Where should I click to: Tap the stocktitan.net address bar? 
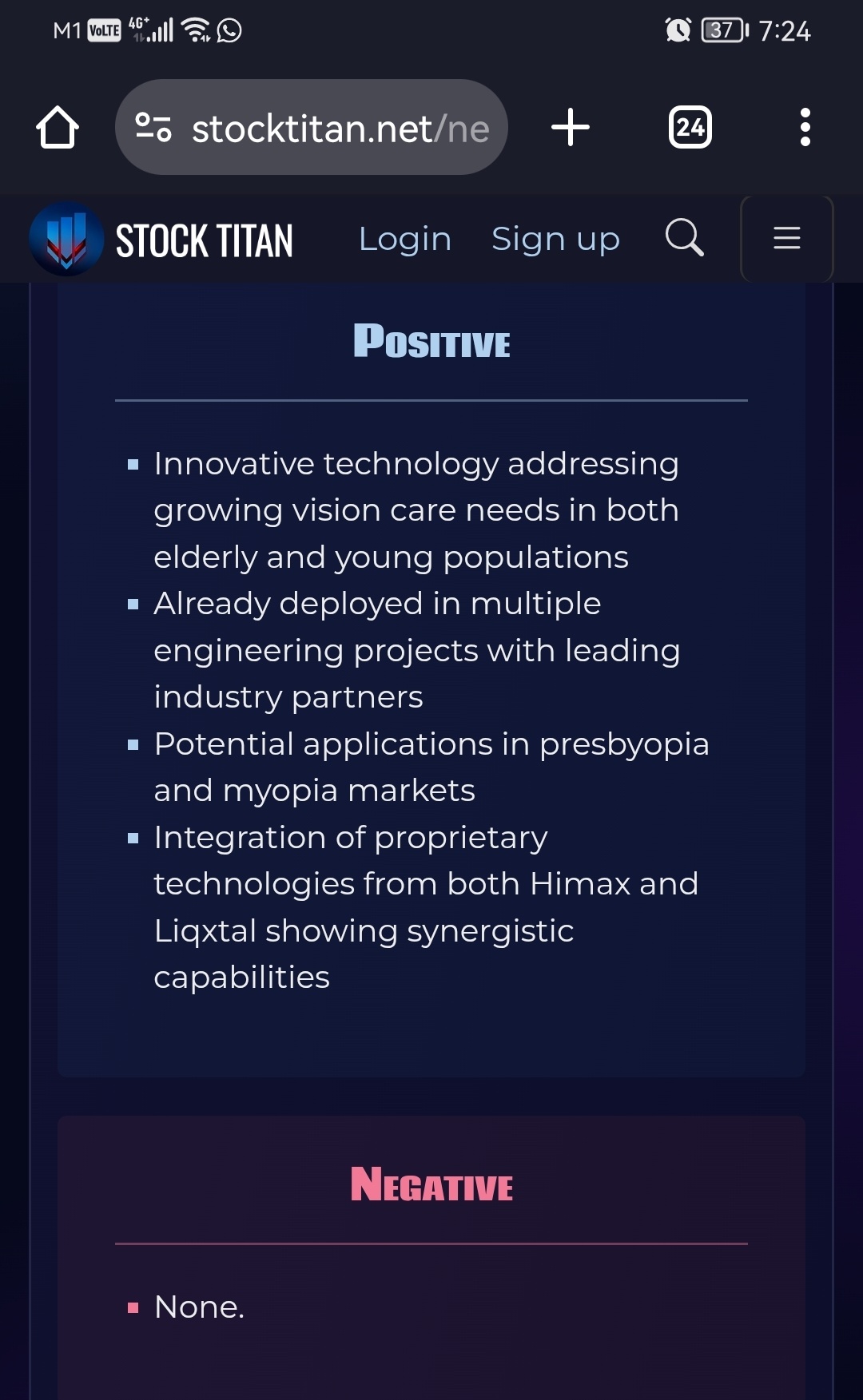(312, 127)
